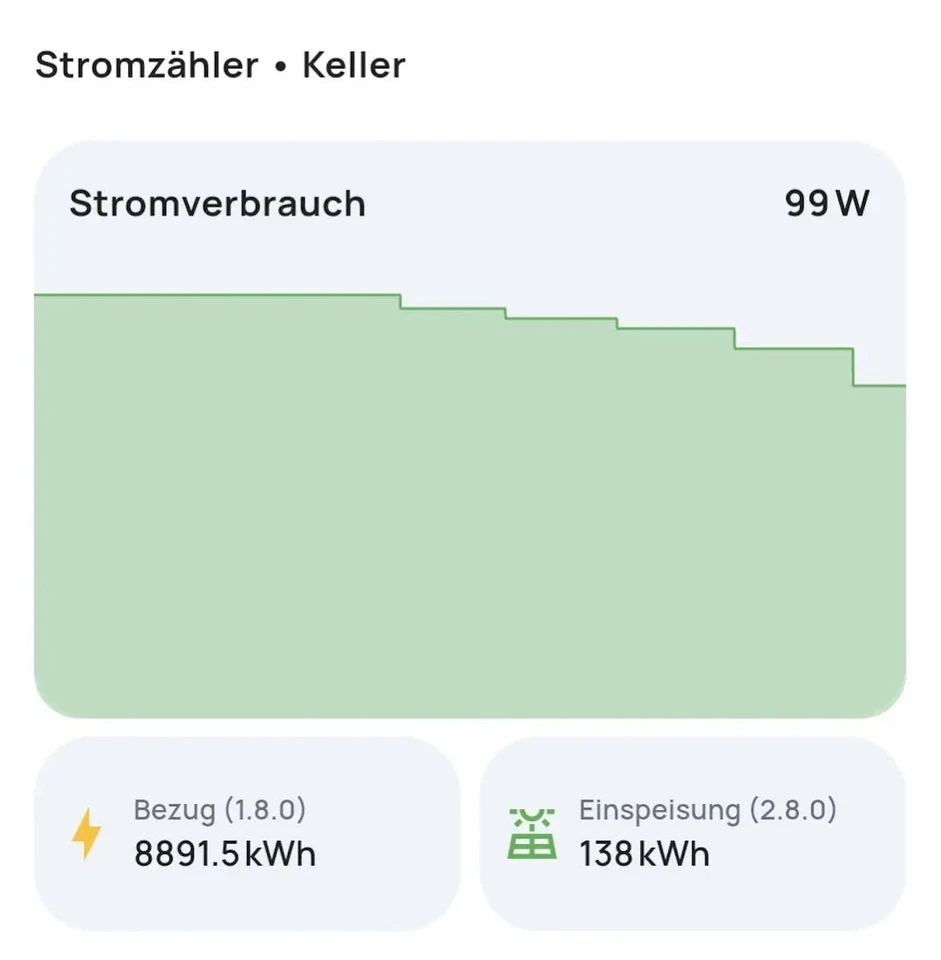Screen dimensions: 941x960
Task: Click the energy import icon in the left card
Action: pyautogui.click(x=88, y=833)
